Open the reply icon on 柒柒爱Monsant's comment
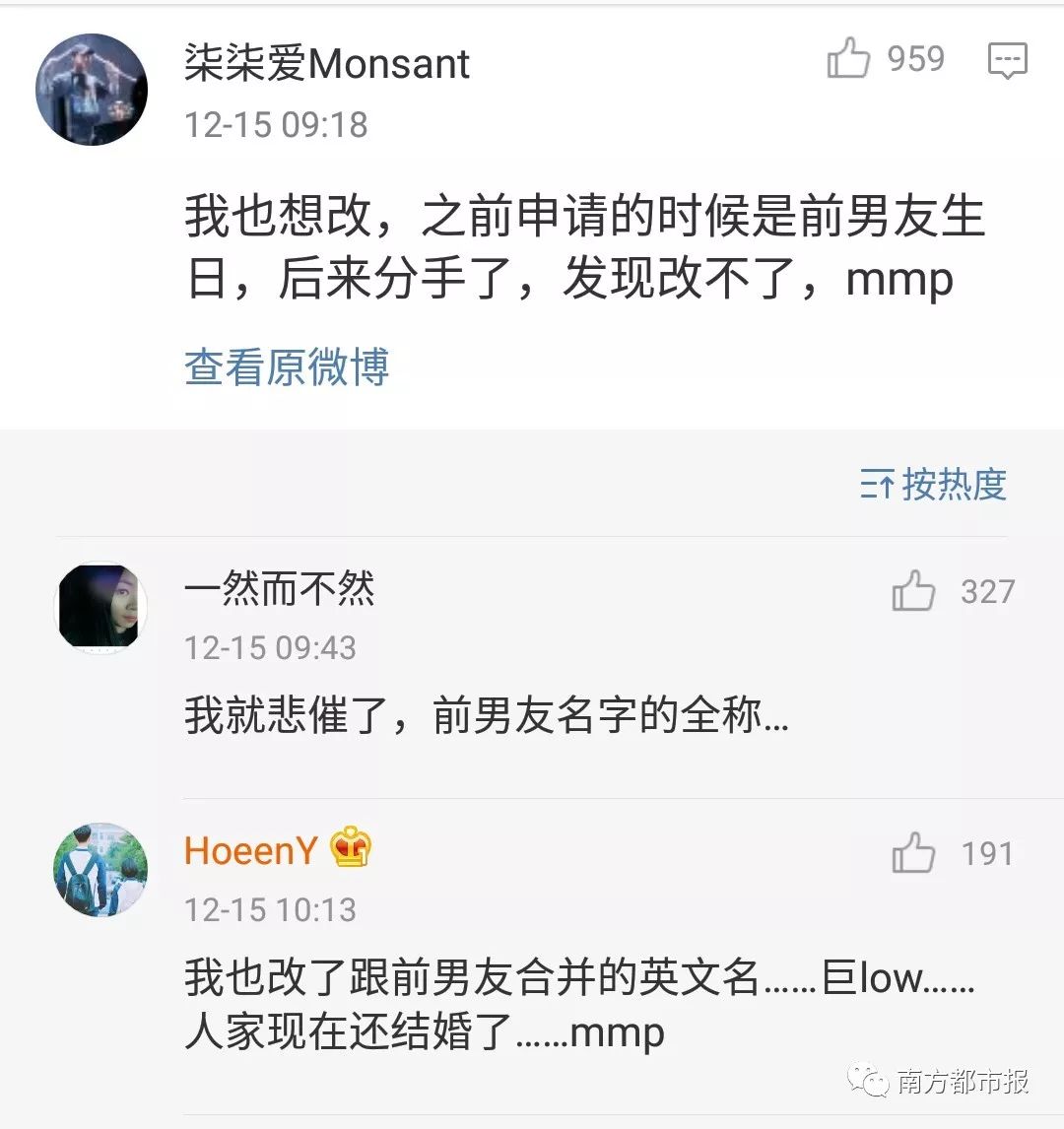 (1007, 61)
